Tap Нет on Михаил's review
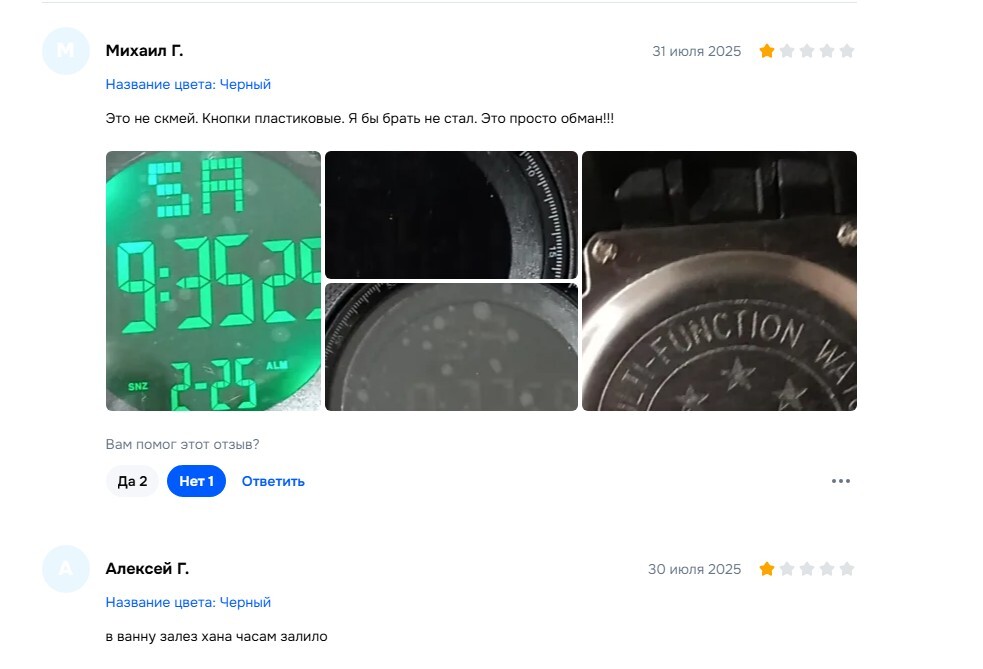983x669 pixels. [196, 481]
